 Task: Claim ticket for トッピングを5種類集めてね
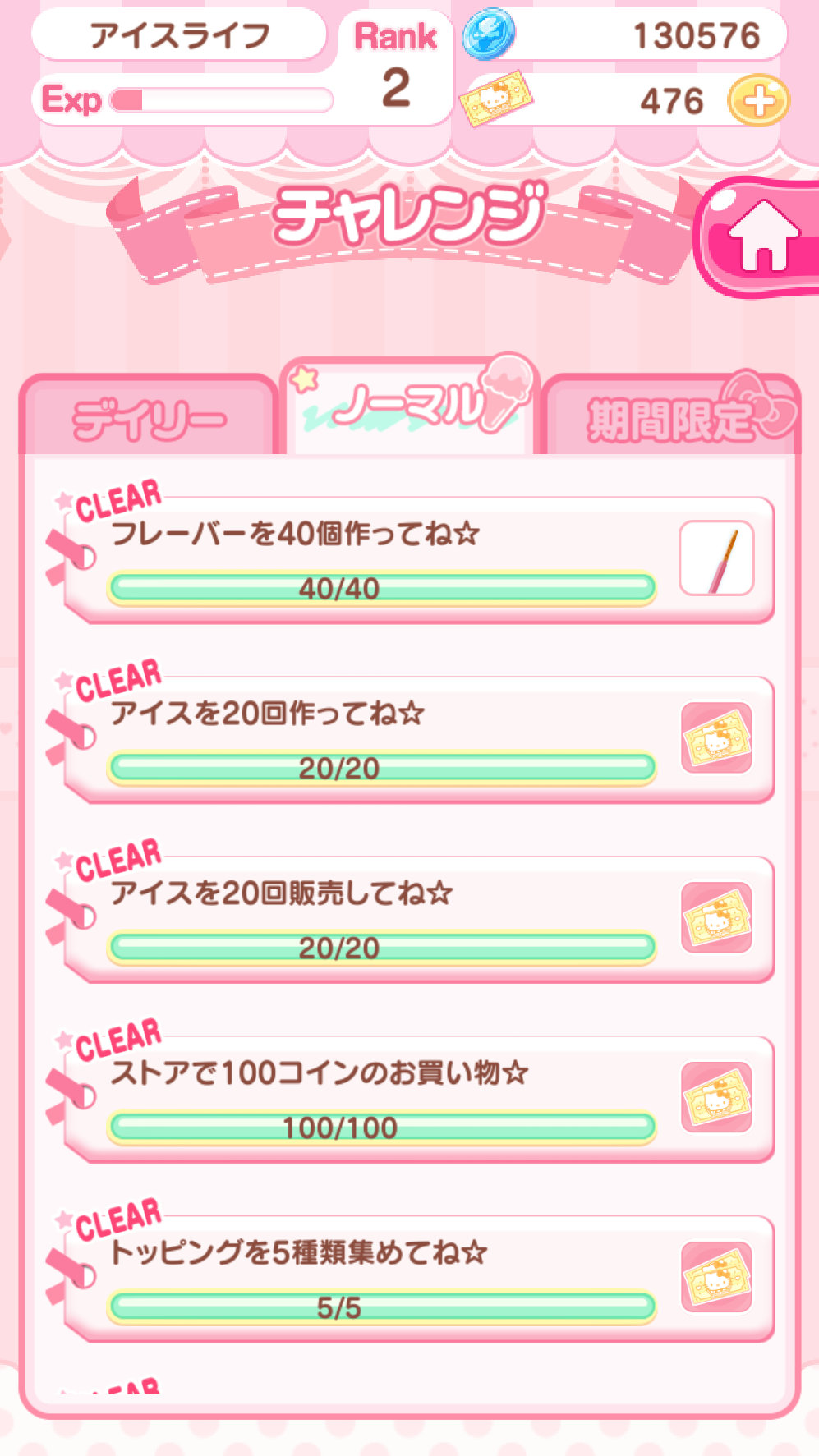tap(716, 1277)
